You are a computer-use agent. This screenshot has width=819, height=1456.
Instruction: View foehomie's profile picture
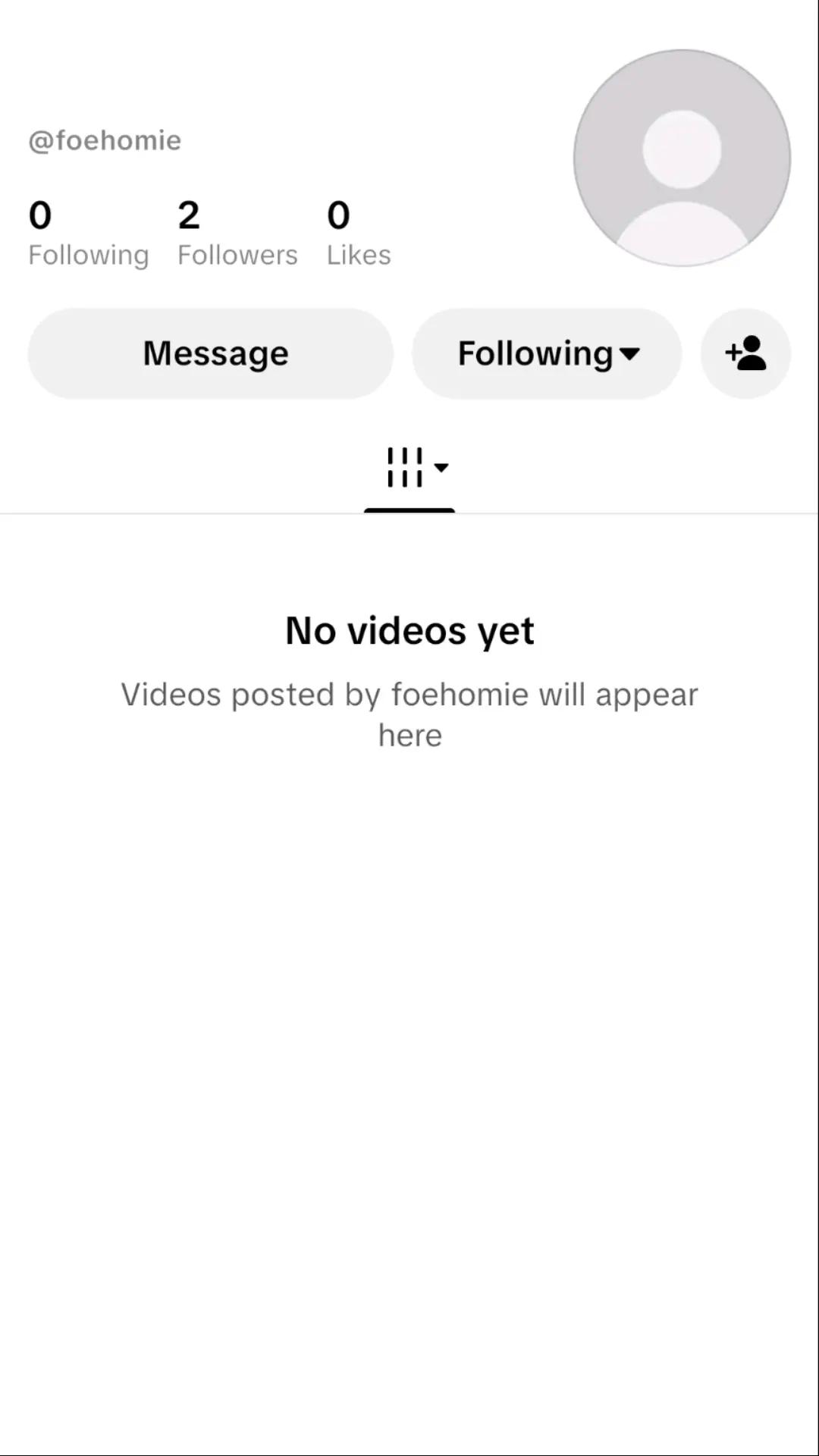coord(682,158)
